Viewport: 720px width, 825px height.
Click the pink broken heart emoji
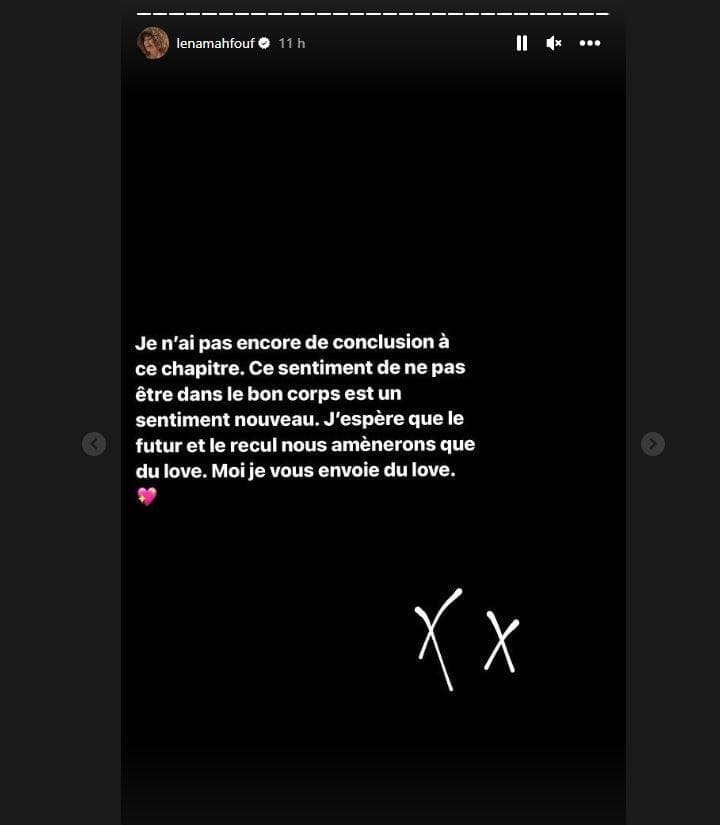coord(146,497)
